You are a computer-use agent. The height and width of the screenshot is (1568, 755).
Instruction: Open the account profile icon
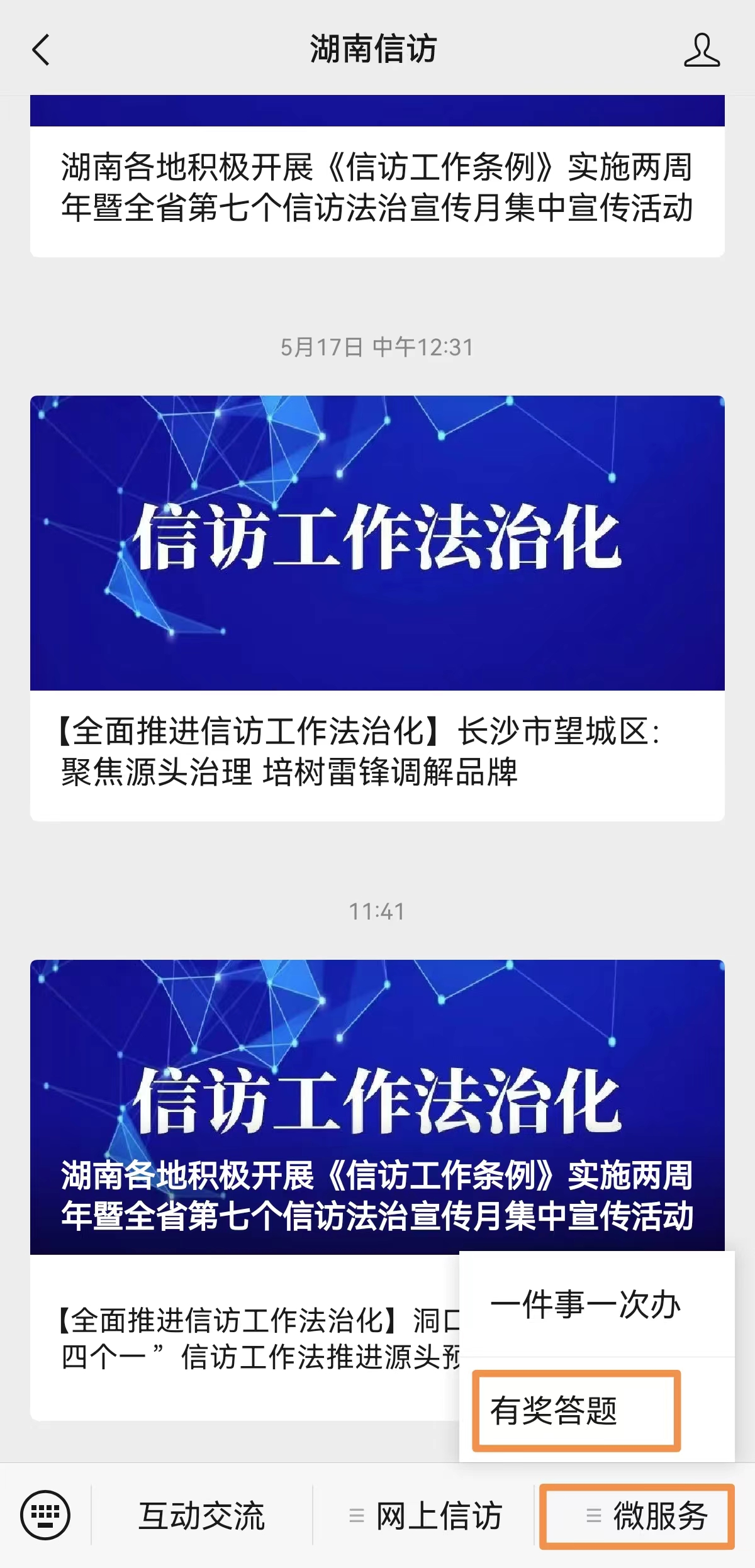pyautogui.click(x=702, y=50)
